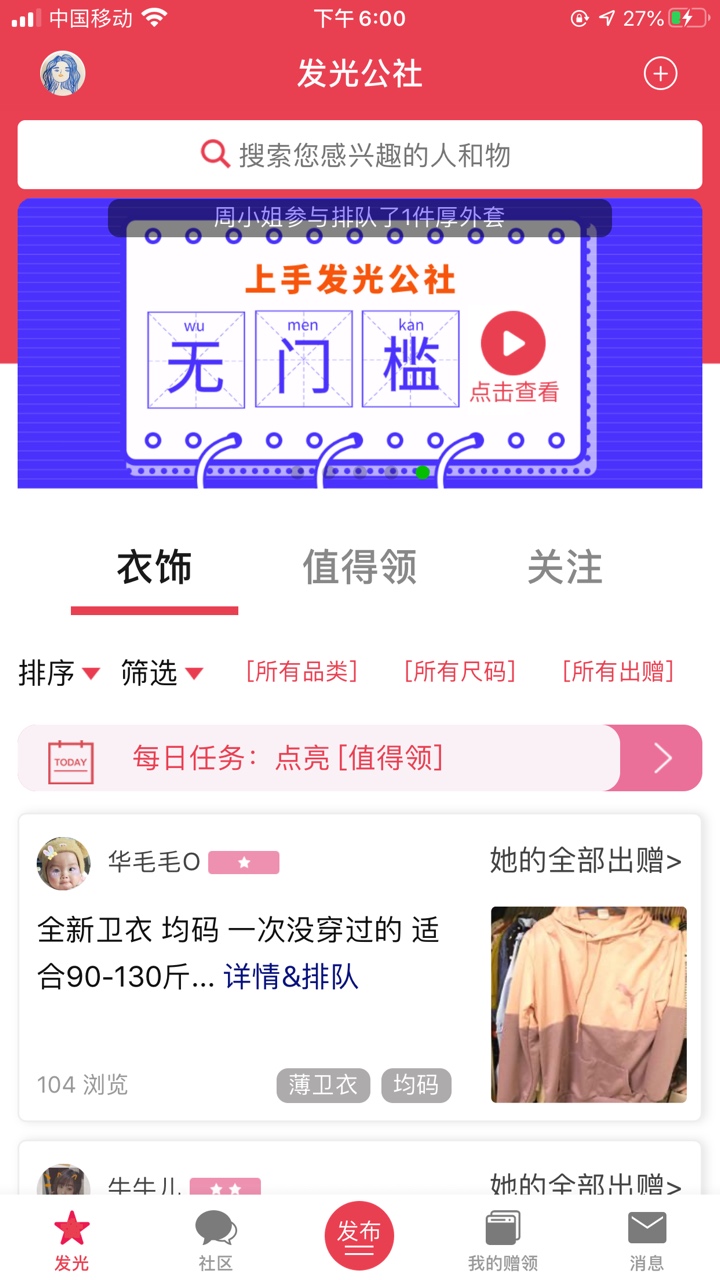Screen dimensions: 720x1280
Task: Open 详情&排队 for the 全新卫衣 post
Action: coord(291,977)
